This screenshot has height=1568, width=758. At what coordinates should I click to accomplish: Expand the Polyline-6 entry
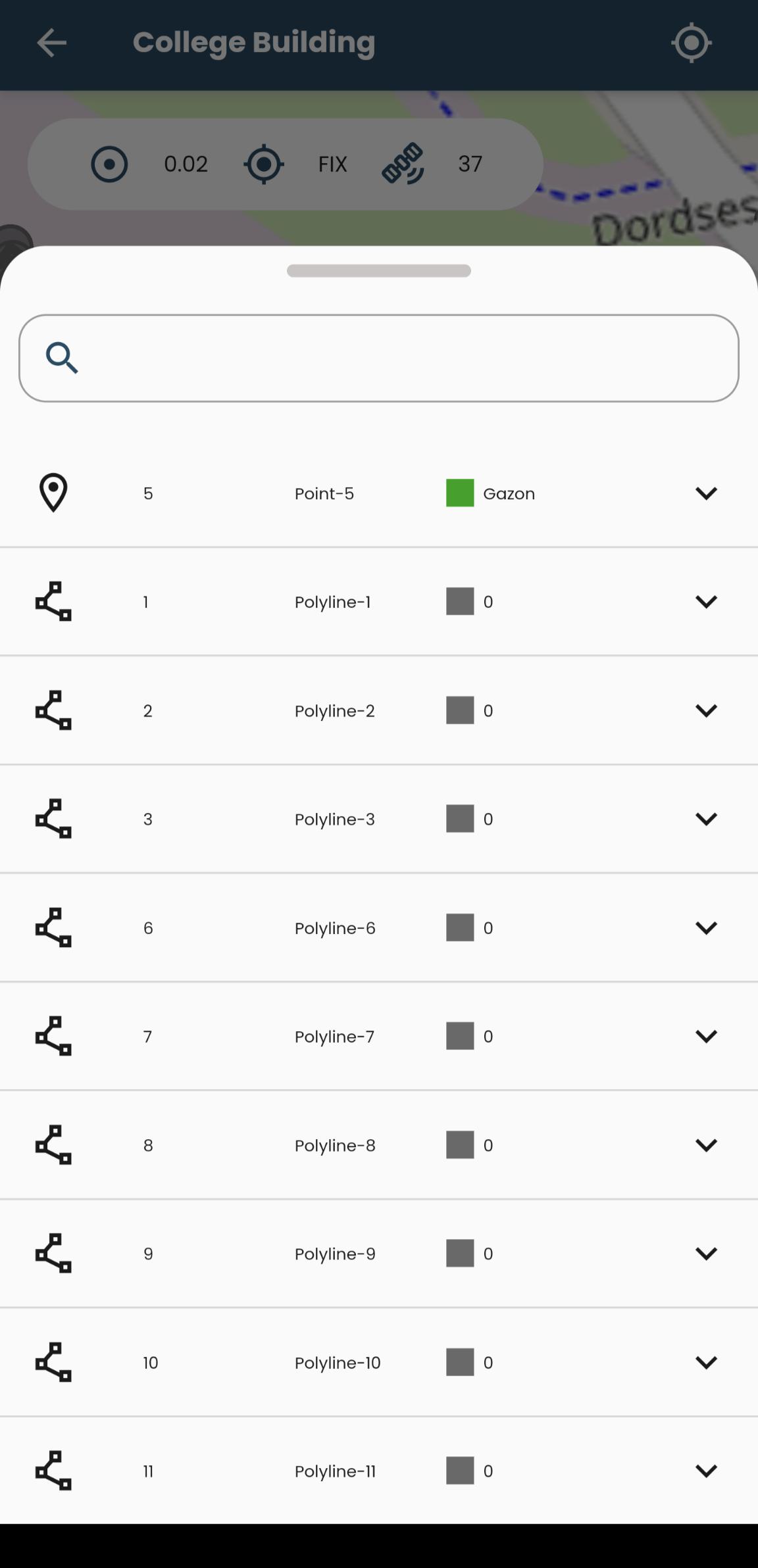pos(706,928)
